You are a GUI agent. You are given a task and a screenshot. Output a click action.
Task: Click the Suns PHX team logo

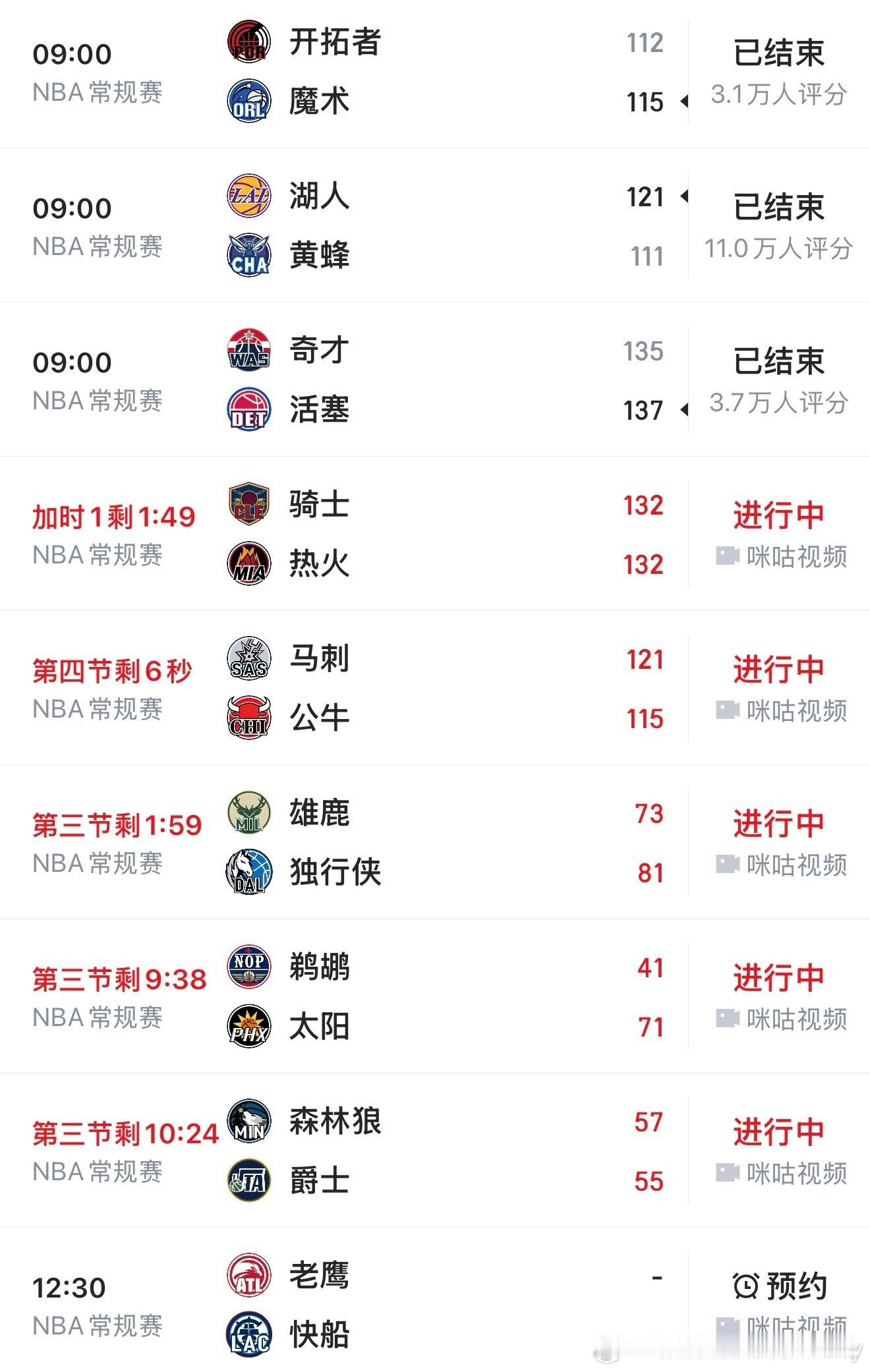248,1026
